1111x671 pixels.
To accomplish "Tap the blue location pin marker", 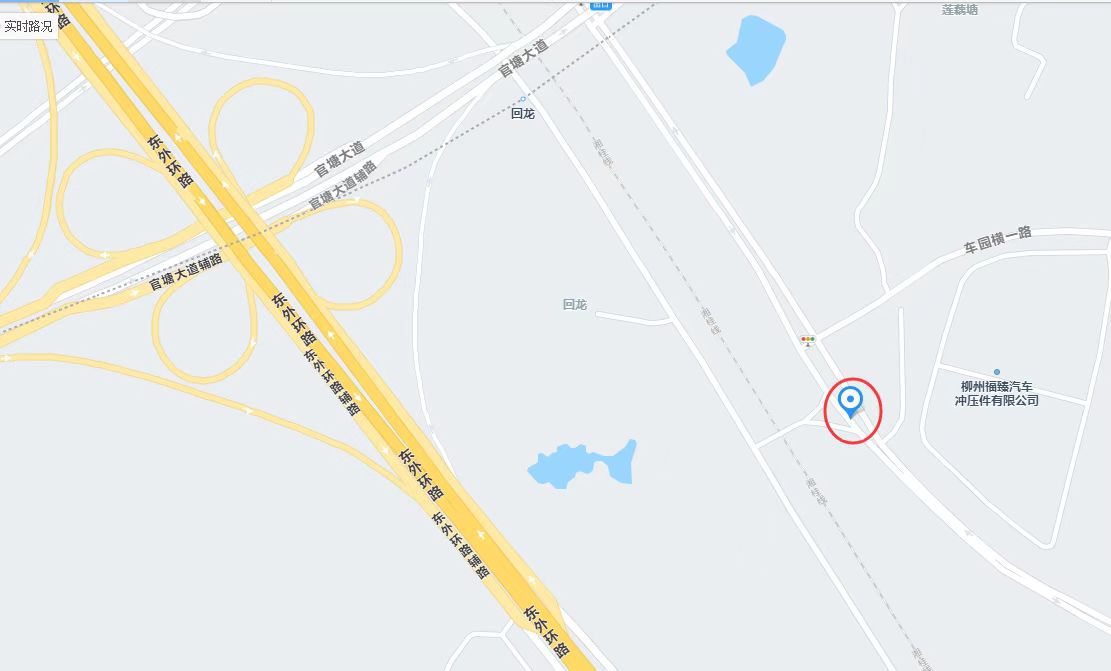I will pyautogui.click(x=851, y=400).
